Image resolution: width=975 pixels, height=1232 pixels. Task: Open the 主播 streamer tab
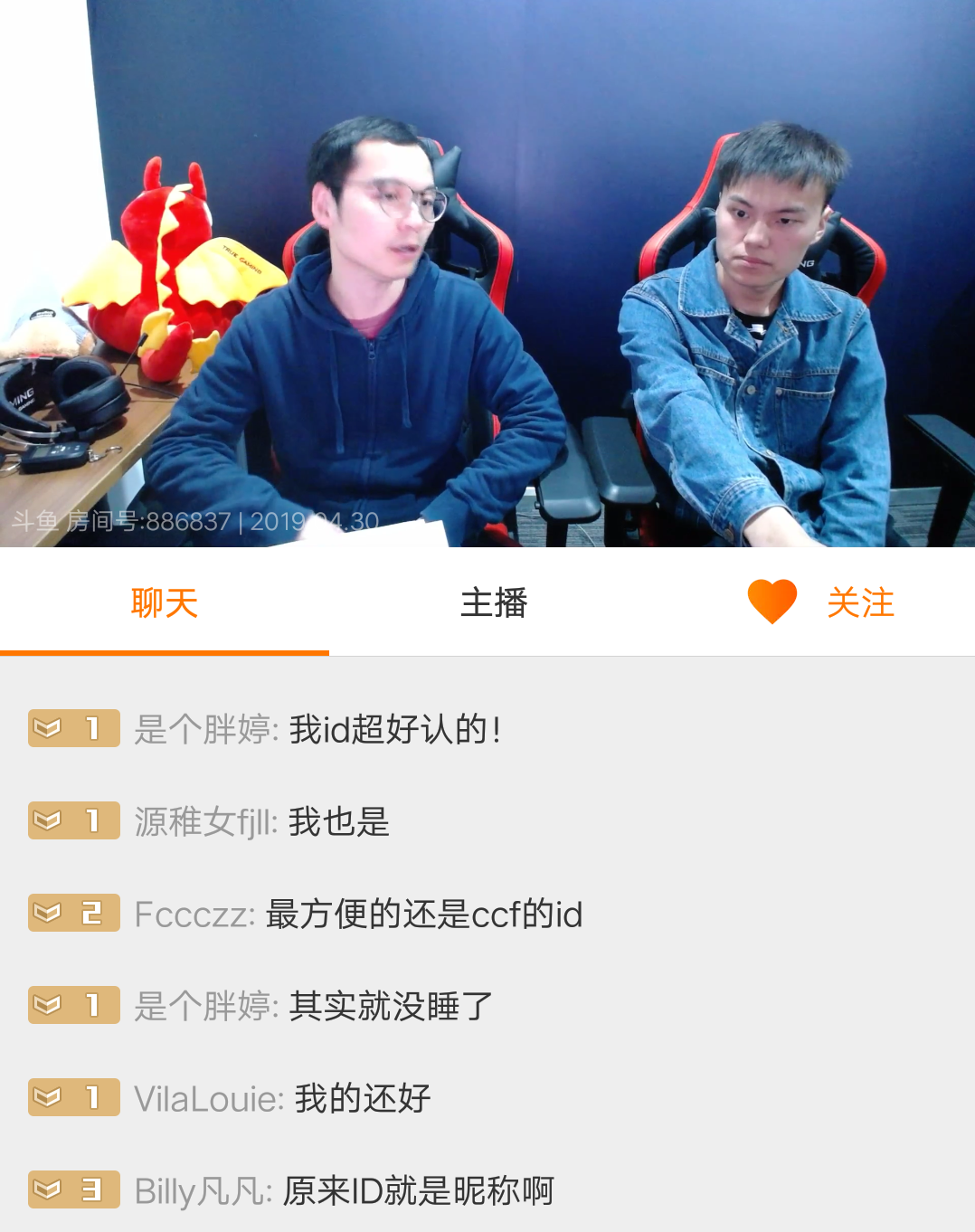click(x=493, y=602)
